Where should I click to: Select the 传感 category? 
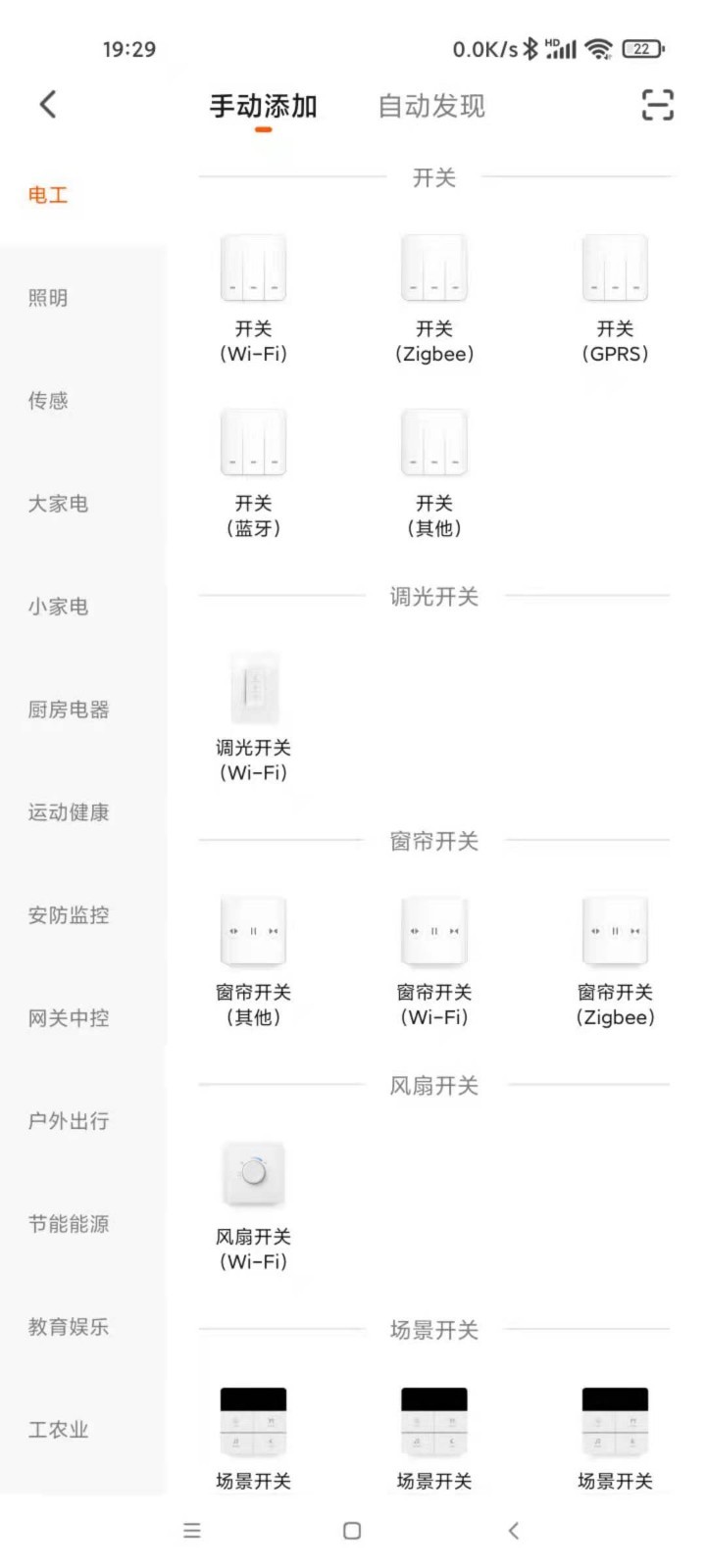click(48, 401)
